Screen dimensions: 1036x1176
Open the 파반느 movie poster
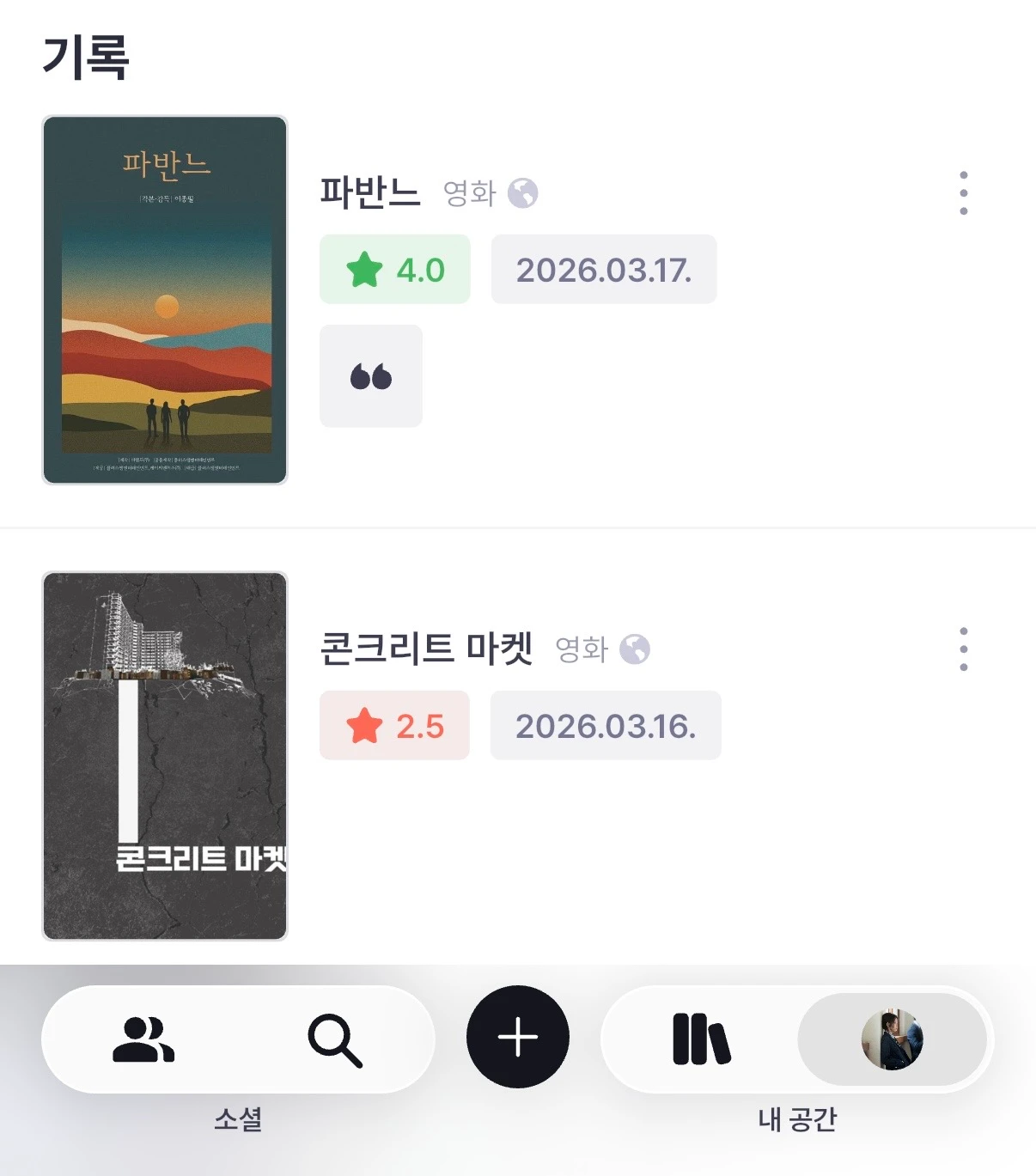165,300
